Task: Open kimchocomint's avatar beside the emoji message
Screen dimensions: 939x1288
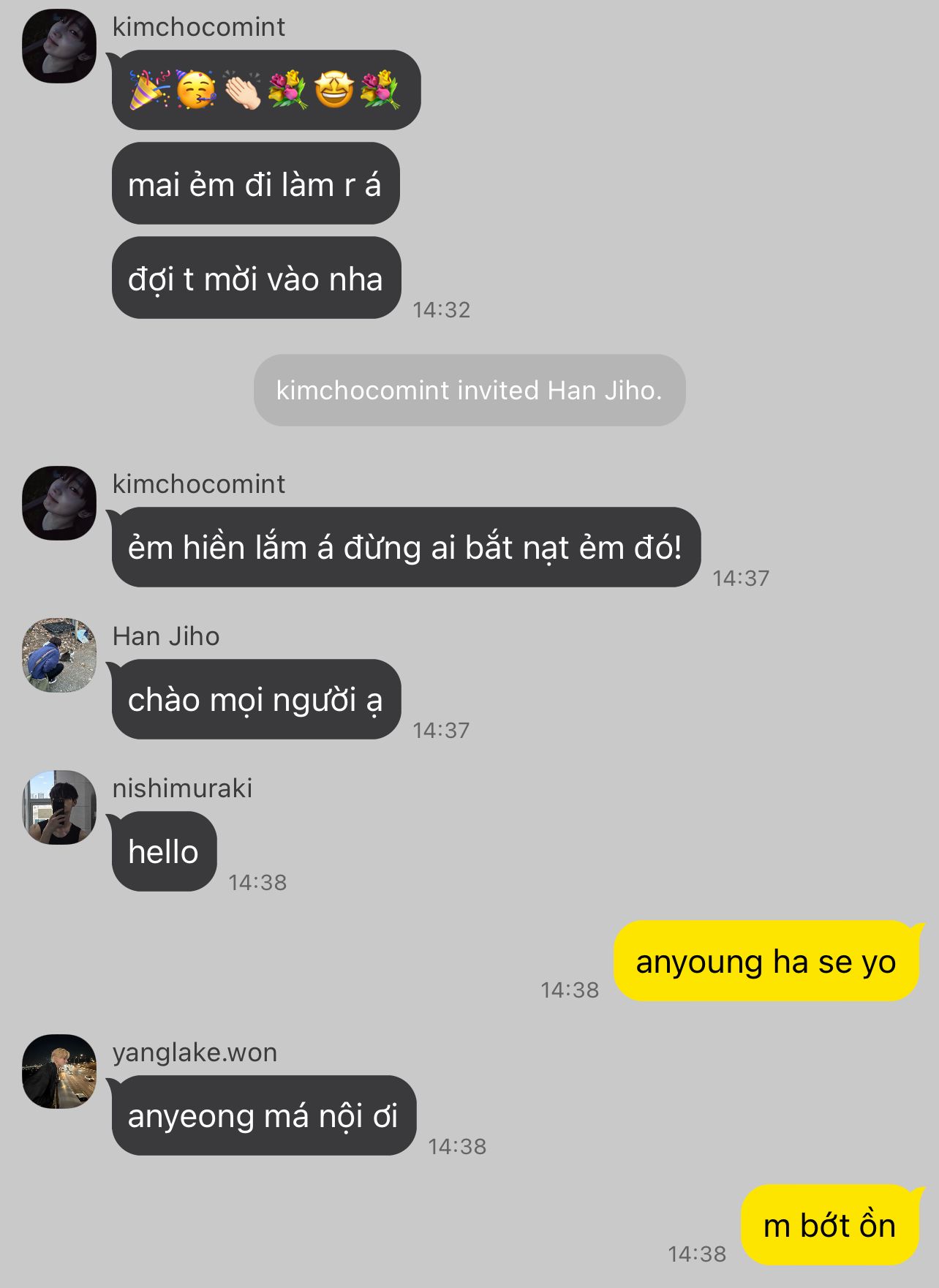Action: tap(59, 46)
